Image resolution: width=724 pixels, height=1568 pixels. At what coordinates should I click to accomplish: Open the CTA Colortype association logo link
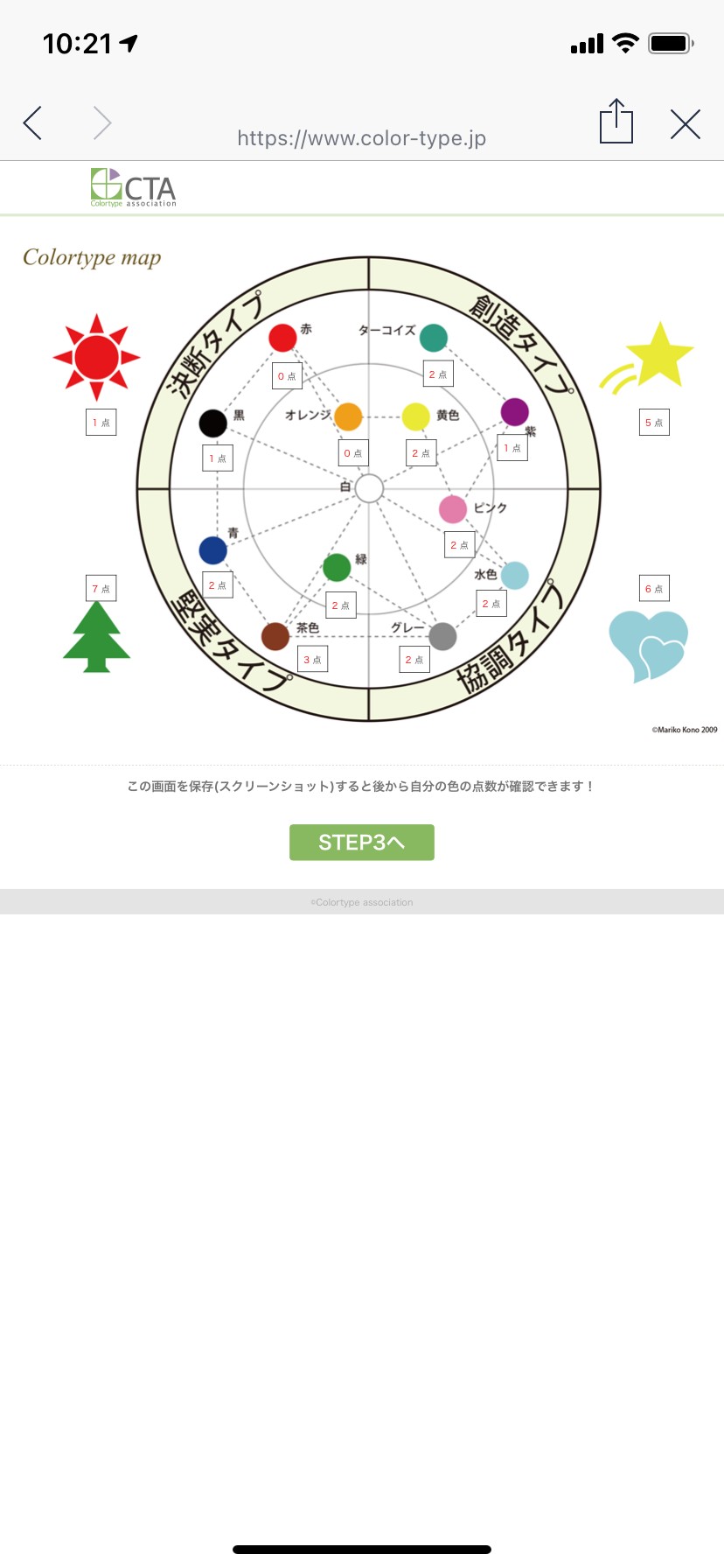tap(134, 187)
